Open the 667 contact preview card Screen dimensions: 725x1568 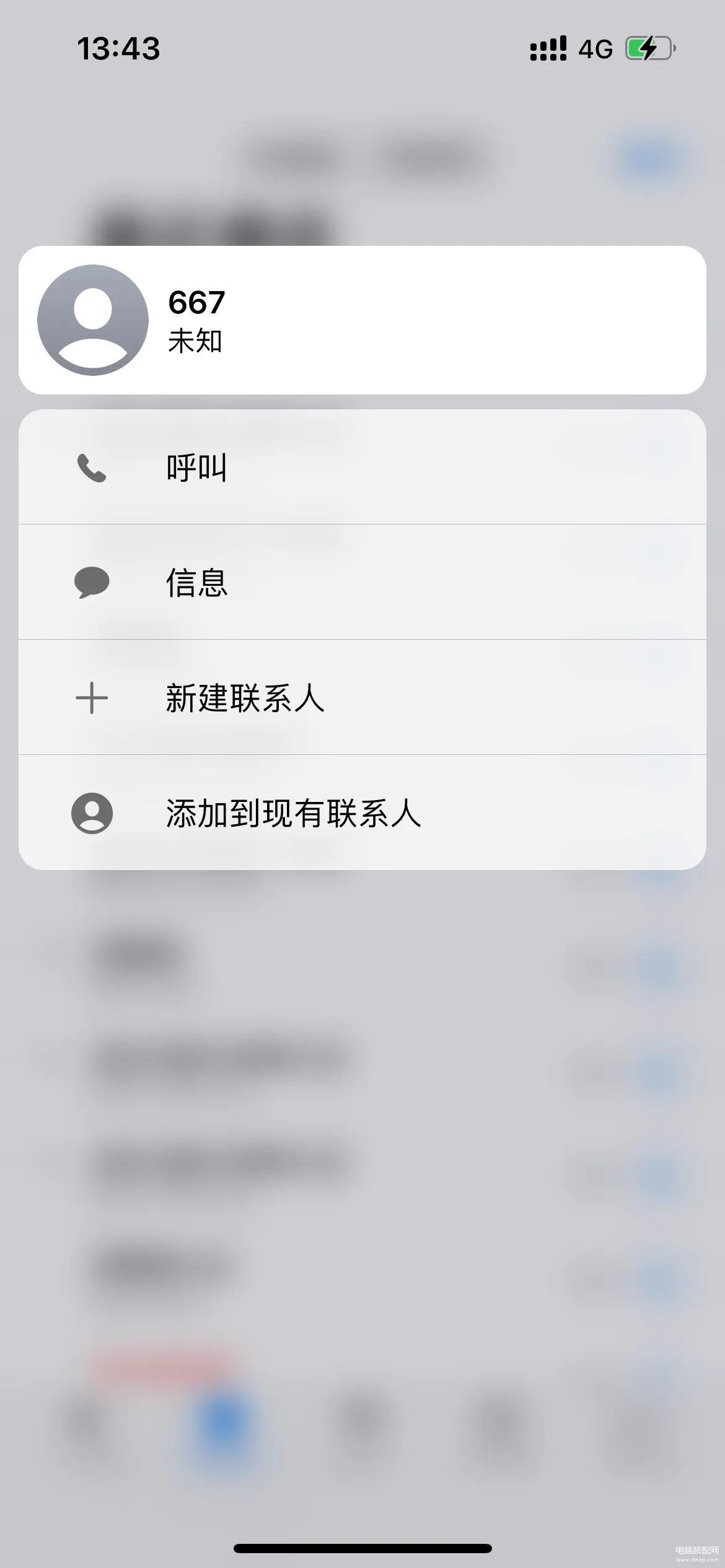tap(362, 320)
